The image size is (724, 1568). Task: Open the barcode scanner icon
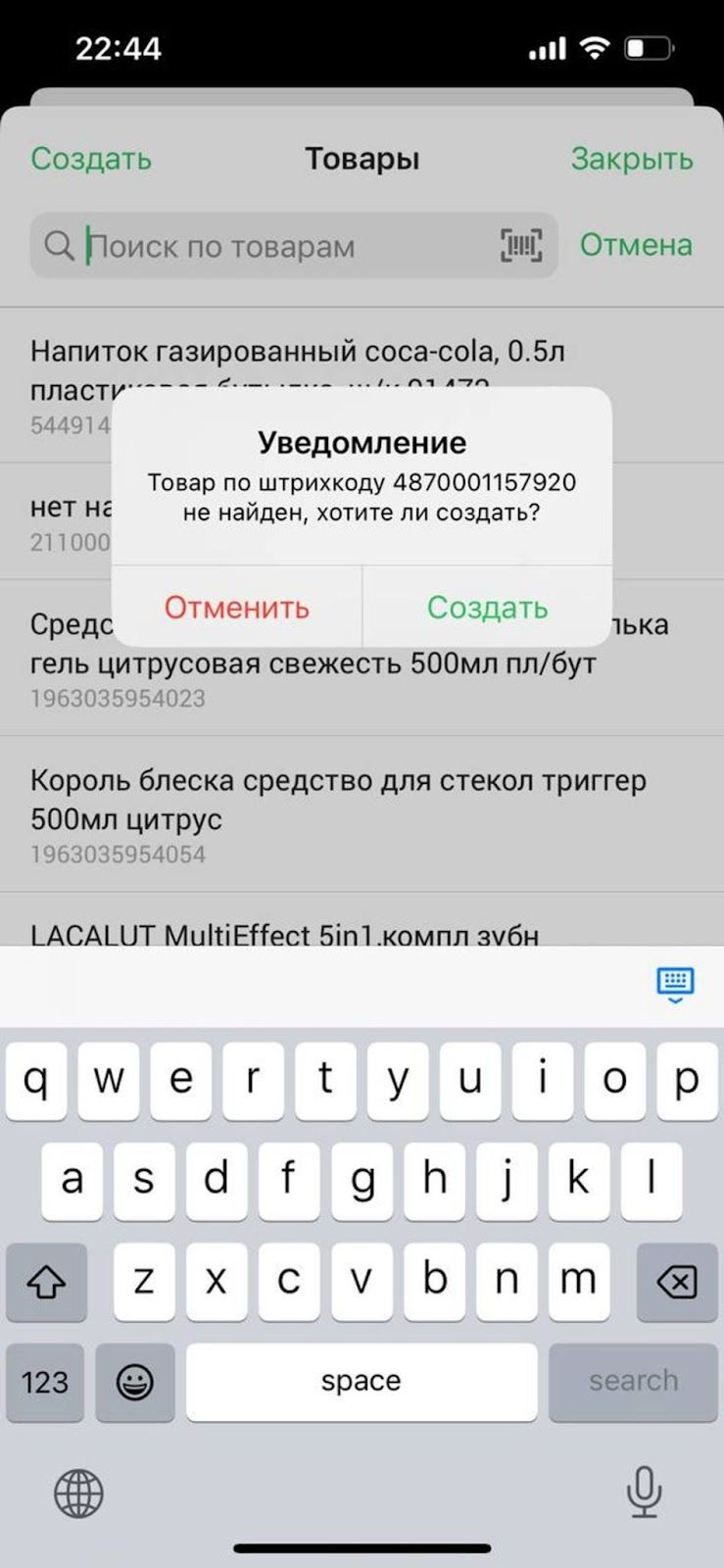point(521,245)
